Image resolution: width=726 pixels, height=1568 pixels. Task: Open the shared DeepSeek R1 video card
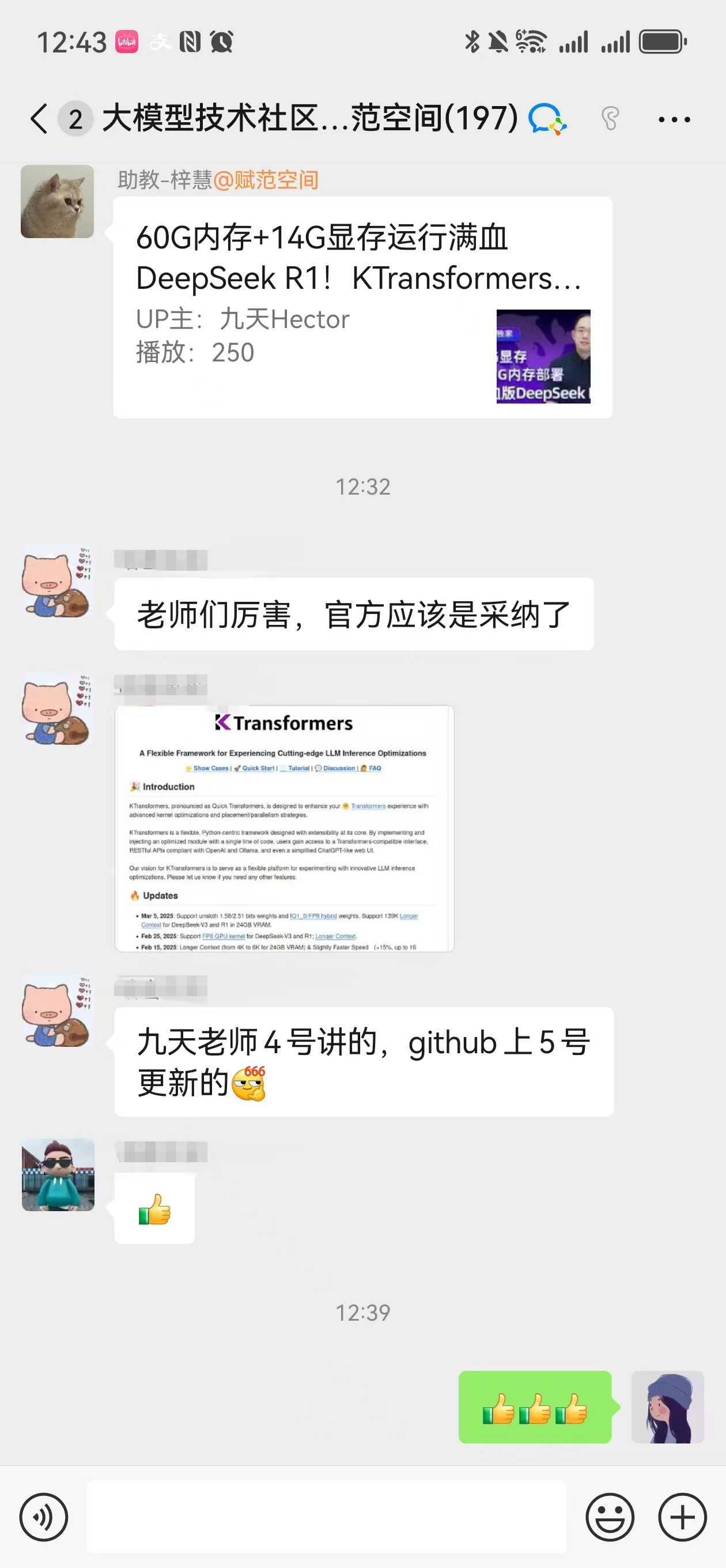[362, 307]
